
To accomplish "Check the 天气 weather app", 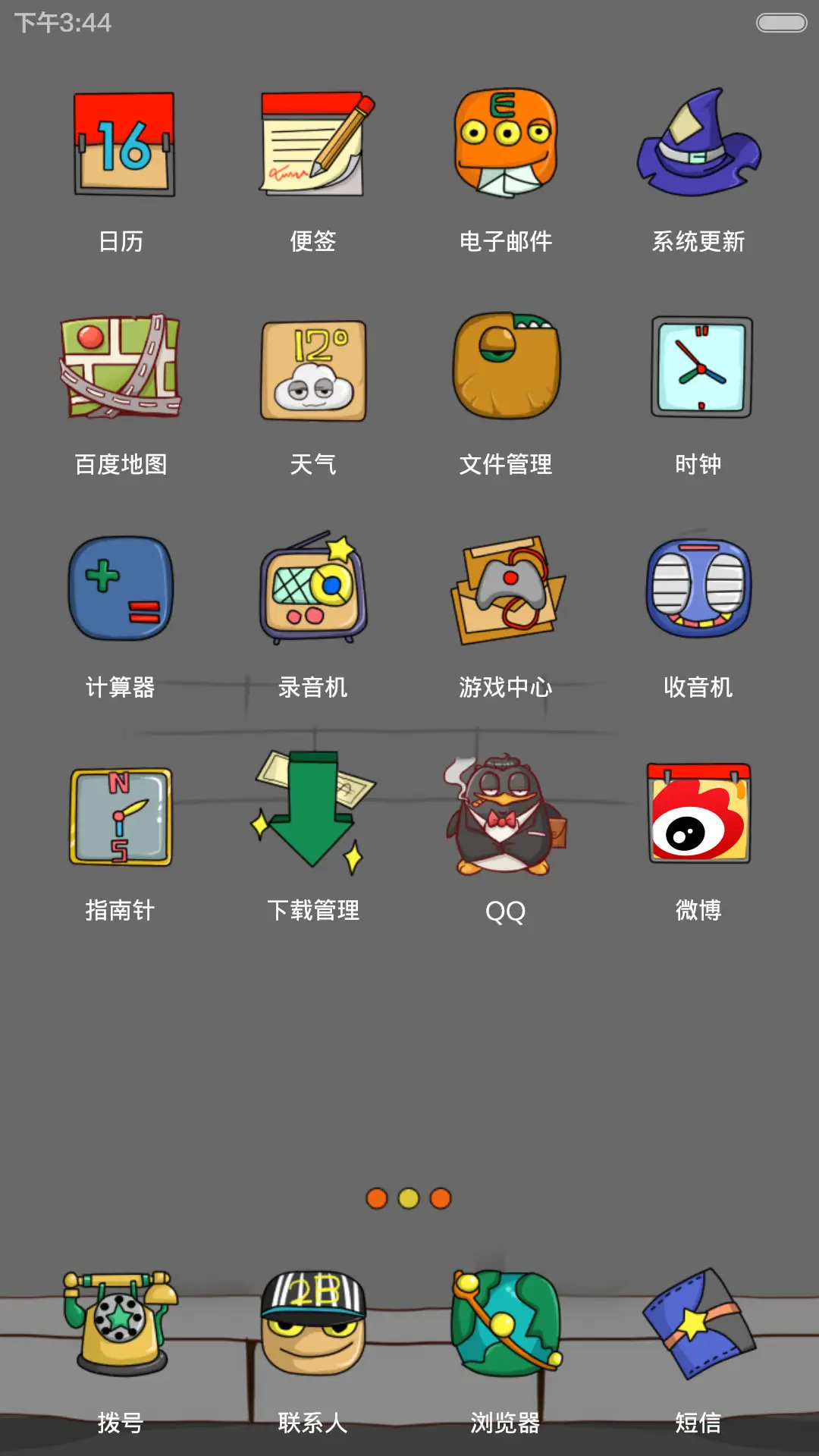I will tap(313, 368).
